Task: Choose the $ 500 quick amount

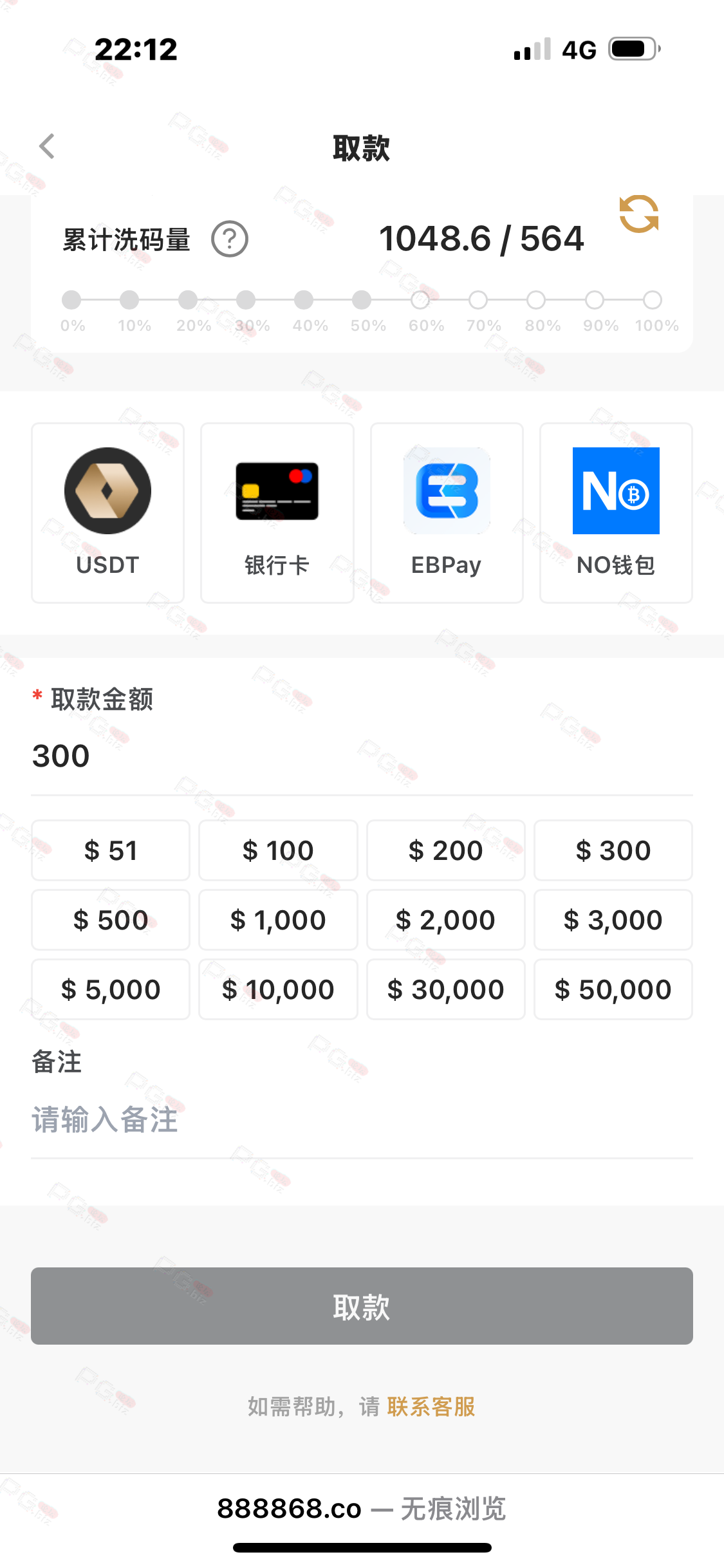Action: pos(111,920)
